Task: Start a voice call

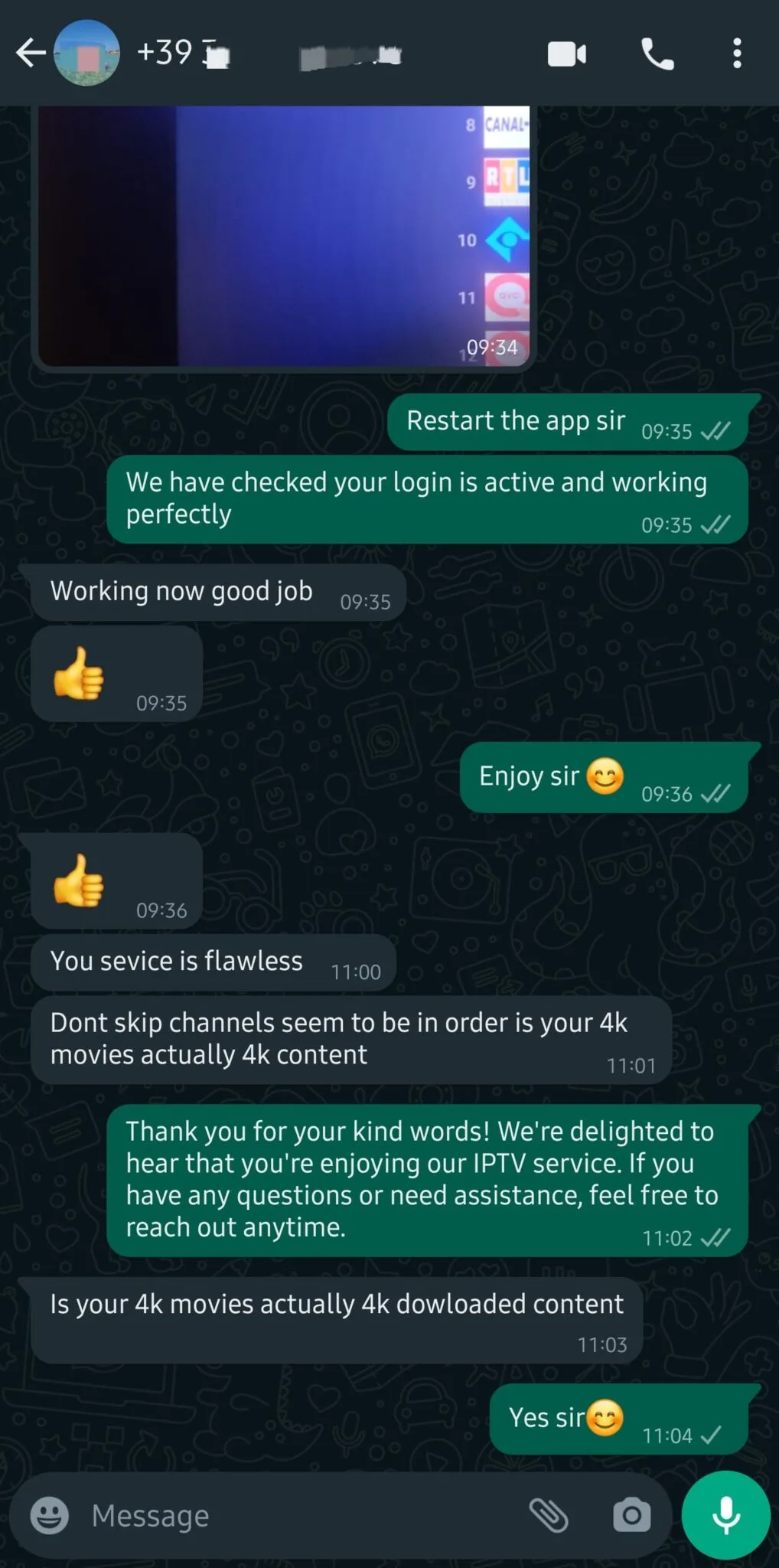Action: [x=657, y=54]
